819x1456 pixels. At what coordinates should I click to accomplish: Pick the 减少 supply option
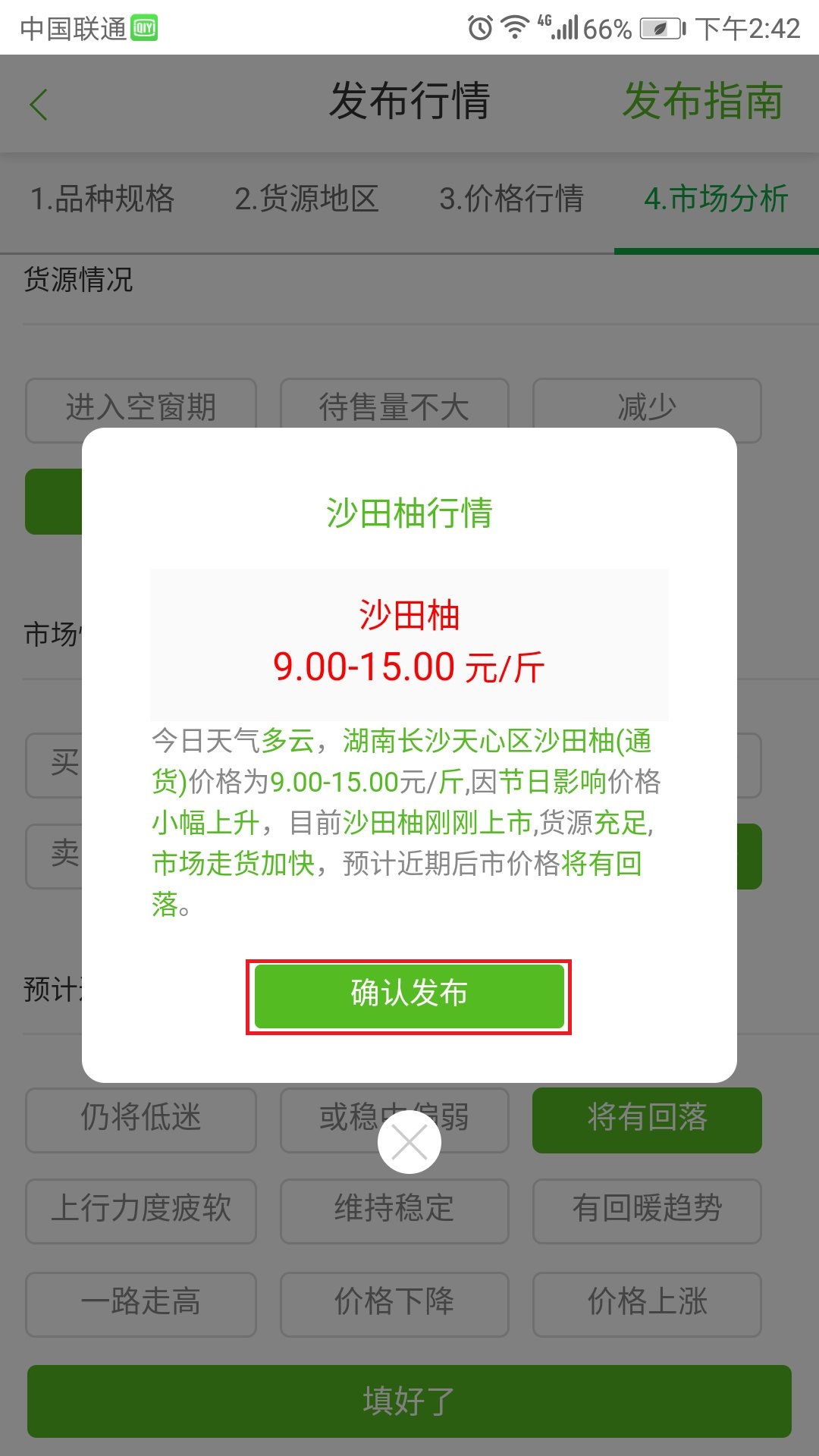tap(647, 408)
